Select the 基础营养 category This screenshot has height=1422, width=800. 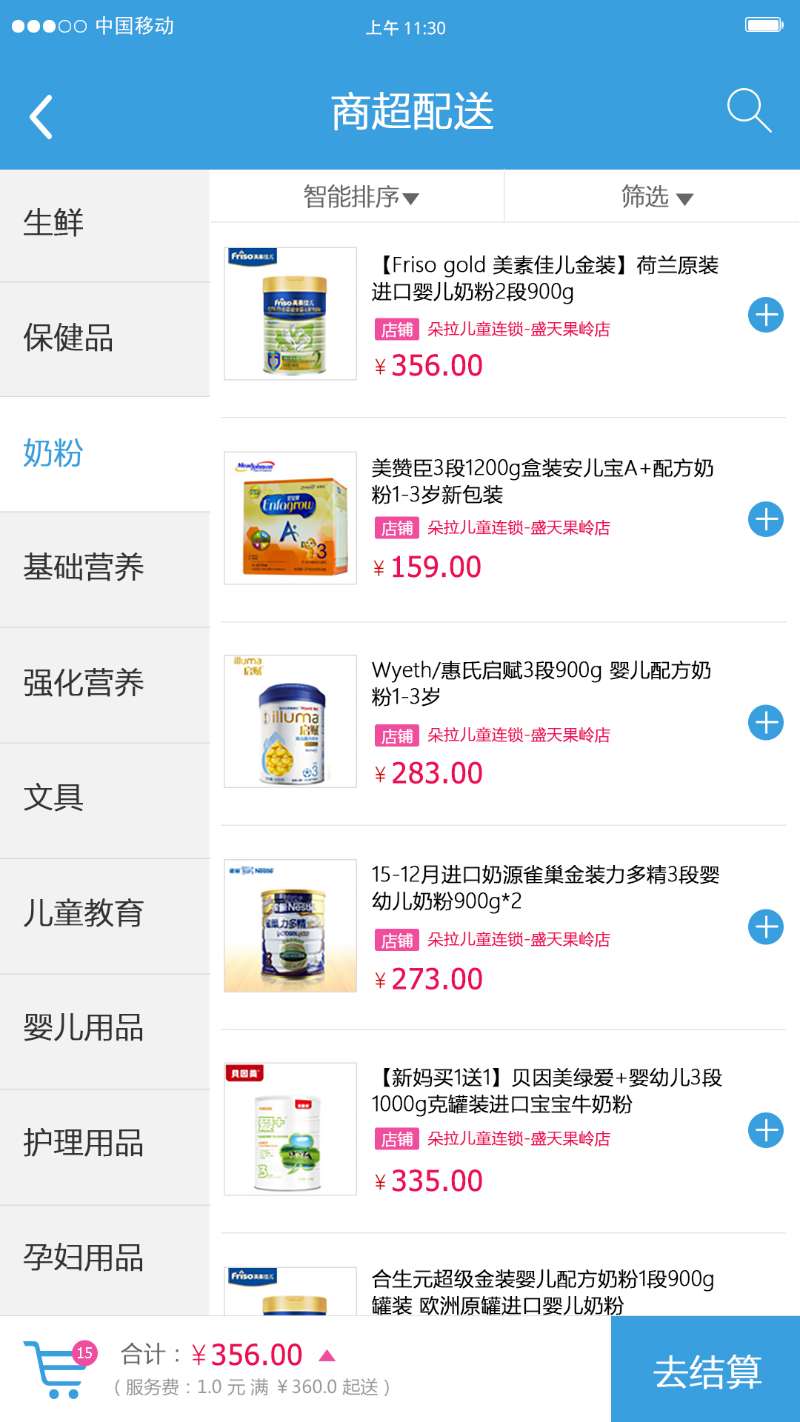coord(84,568)
